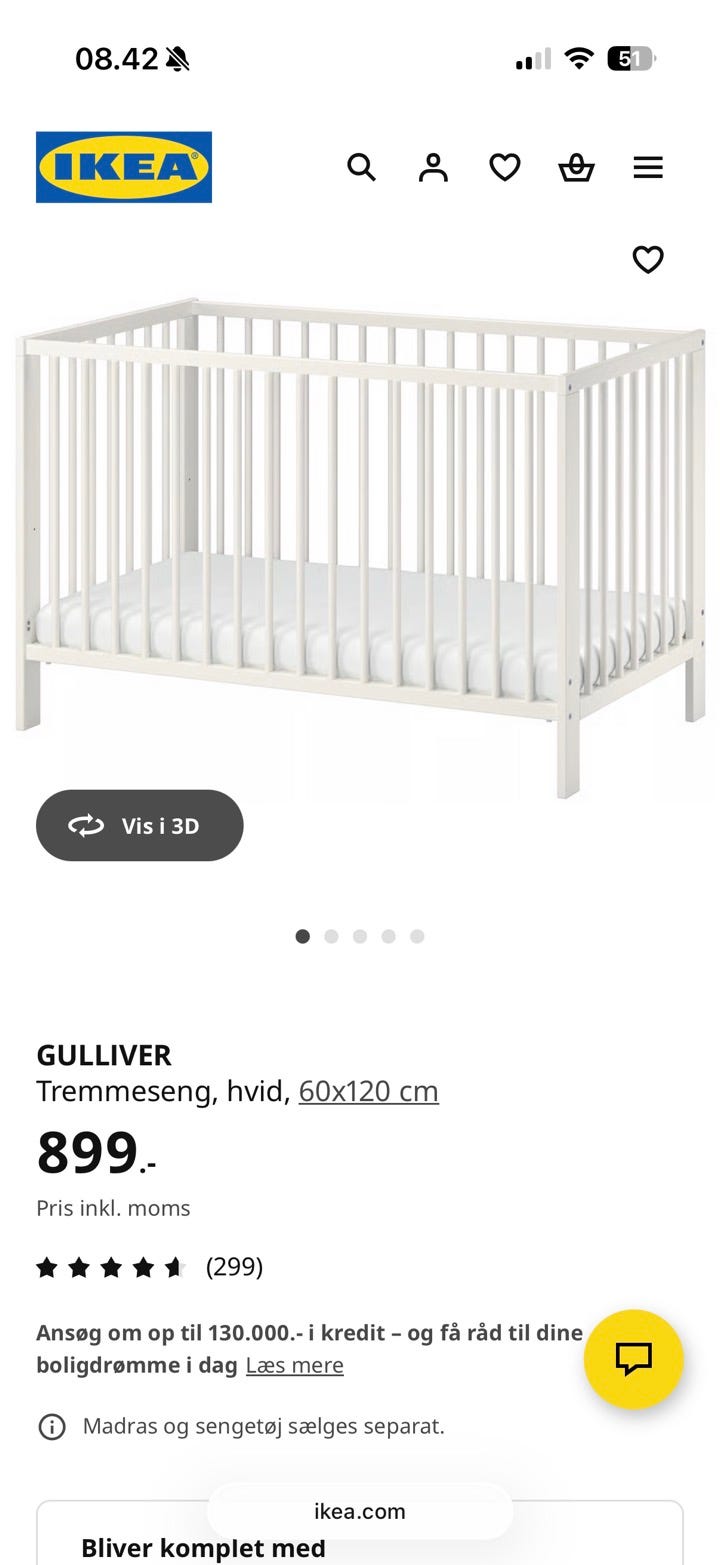Tap the battery indicator showing 51
Screen dimensions: 720x1565
pos(631,58)
